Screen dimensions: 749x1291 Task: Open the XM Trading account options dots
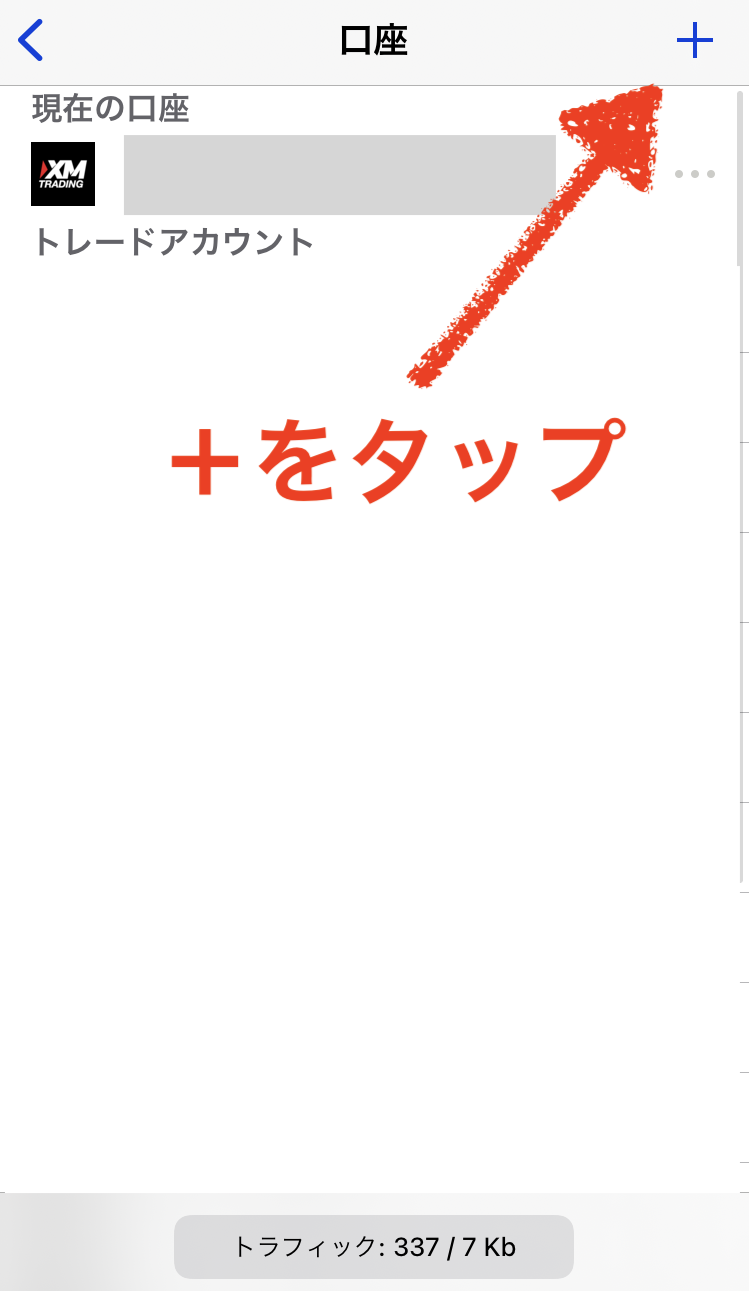pos(694,174)
